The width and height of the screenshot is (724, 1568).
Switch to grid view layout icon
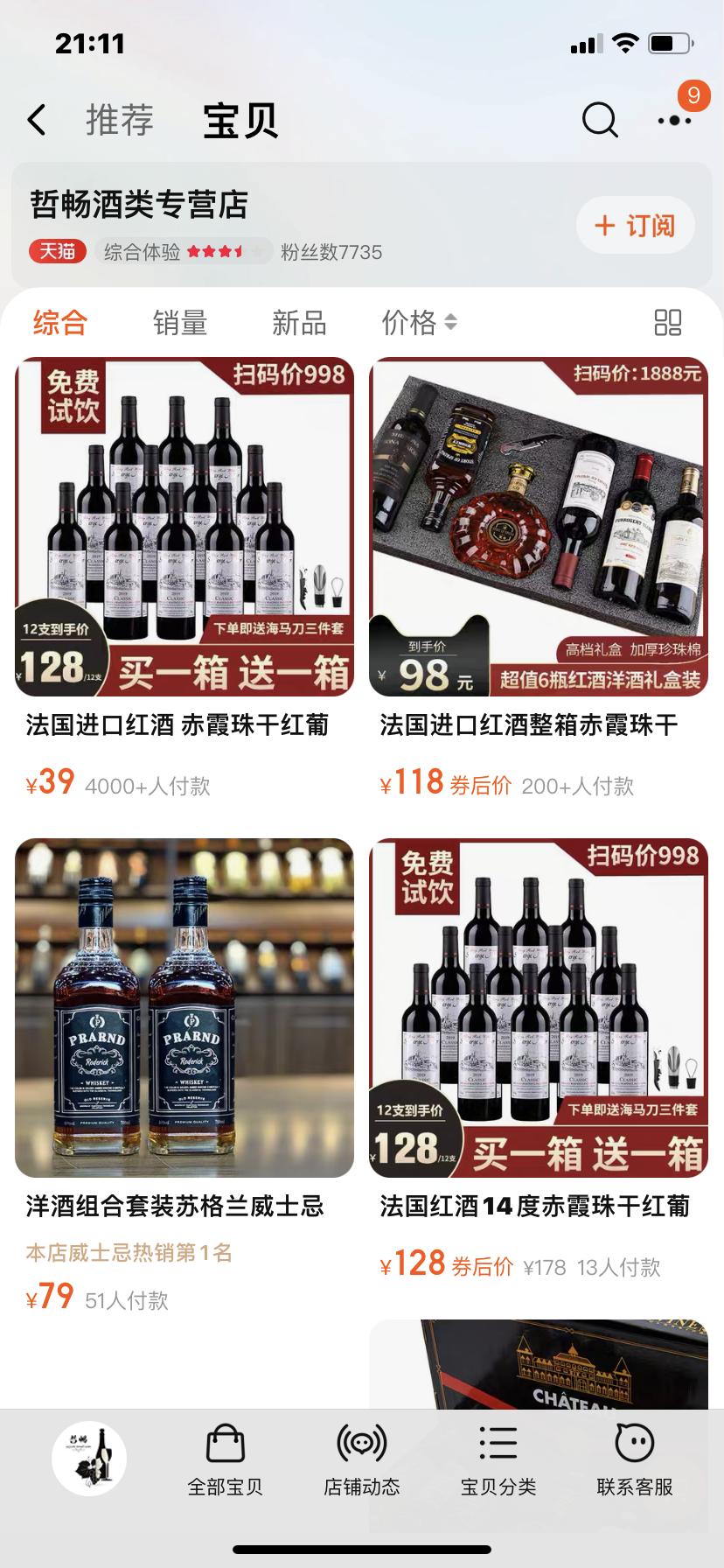pyautogui.click(x=671, y=323)
